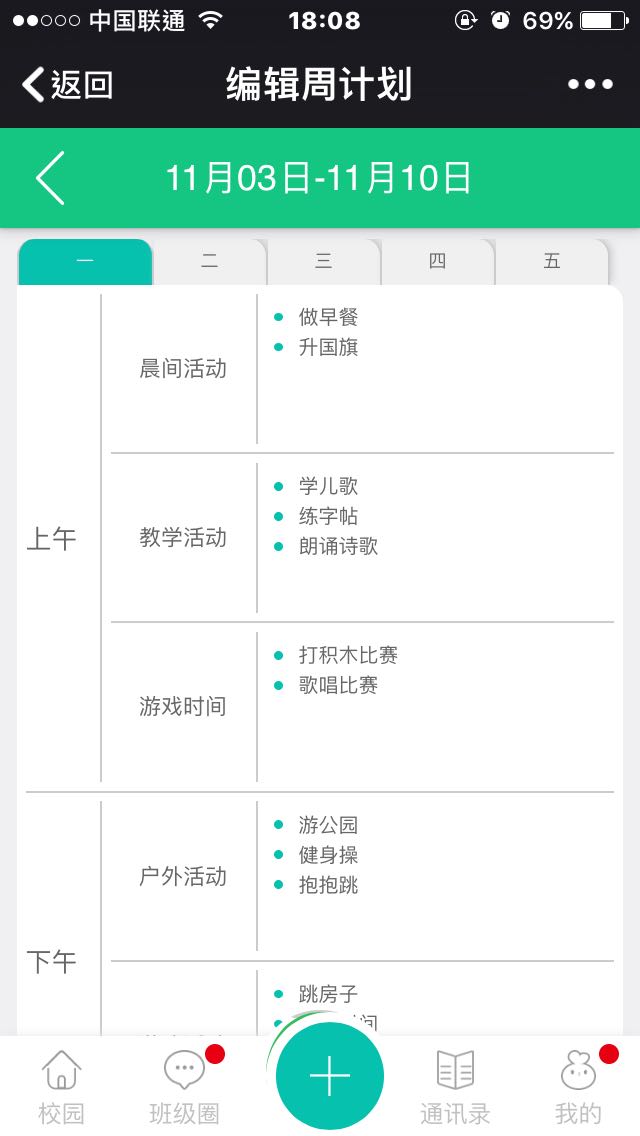Open the 校园 tab
The width and height of the screenshot is (640, 1136).
point(61,1086)
